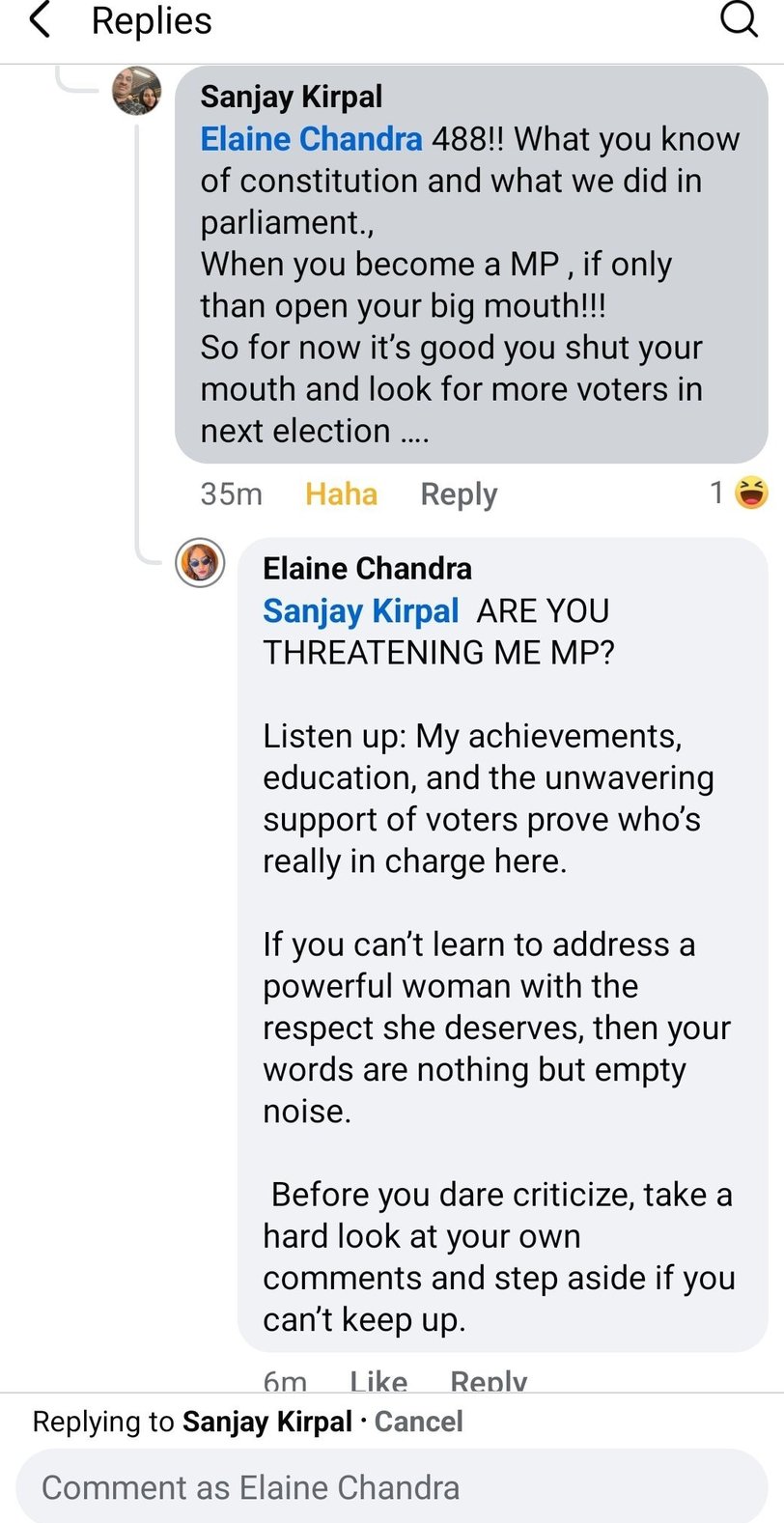Focus the Comment as Elaine Chandra field
The image size is (784, 1523).
tap(392, 1486)
